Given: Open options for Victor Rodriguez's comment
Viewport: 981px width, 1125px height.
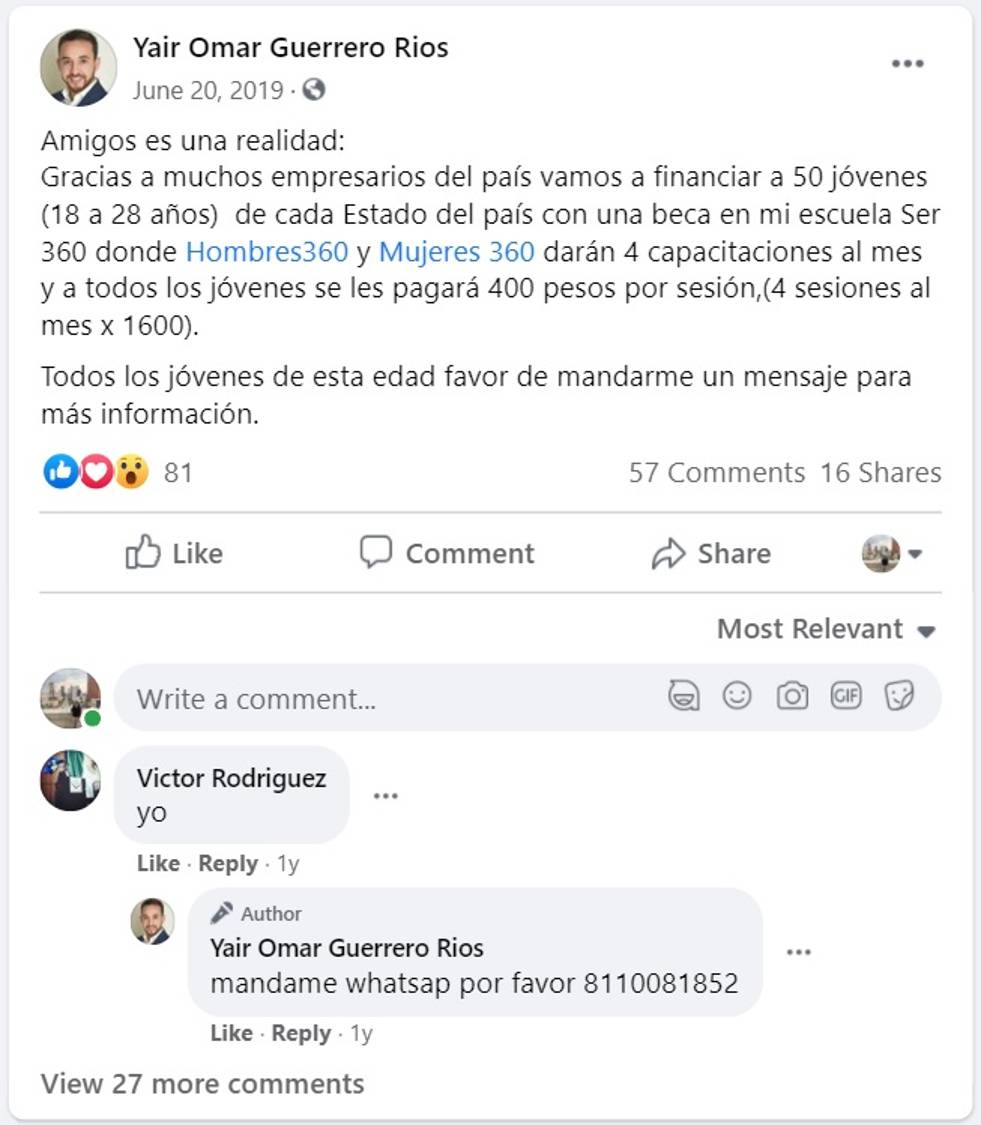Looking at the screenshot, I should click(x=386, y=796).
